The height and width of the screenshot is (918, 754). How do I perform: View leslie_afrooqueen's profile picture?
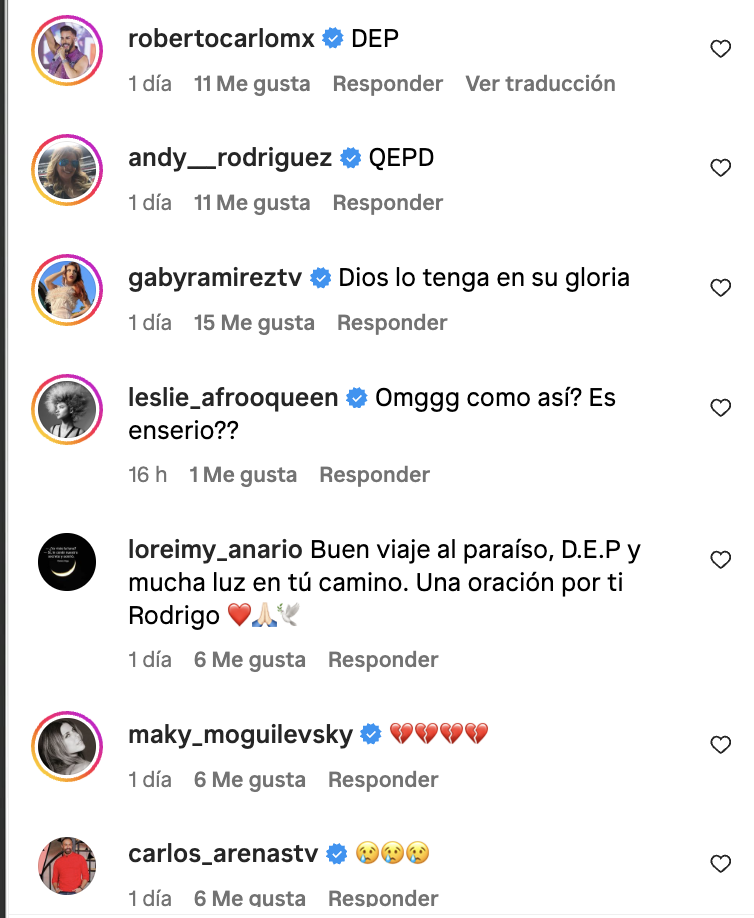pyautogui.click(x=67, y=408)
